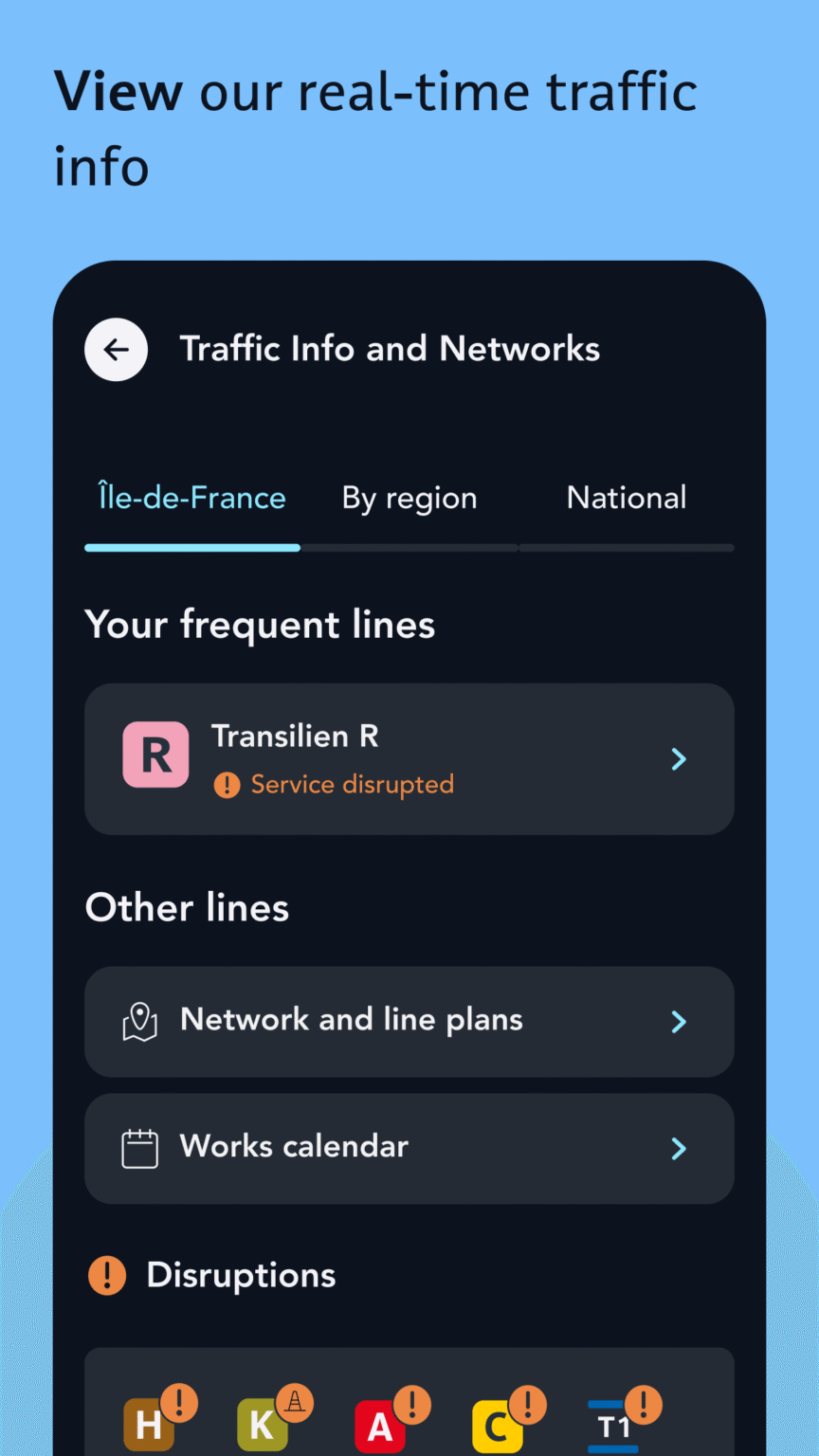819x1456 pixels.
Task: Click the Île-de-France tab underline indicator
Action: click(x=192, y=548)
